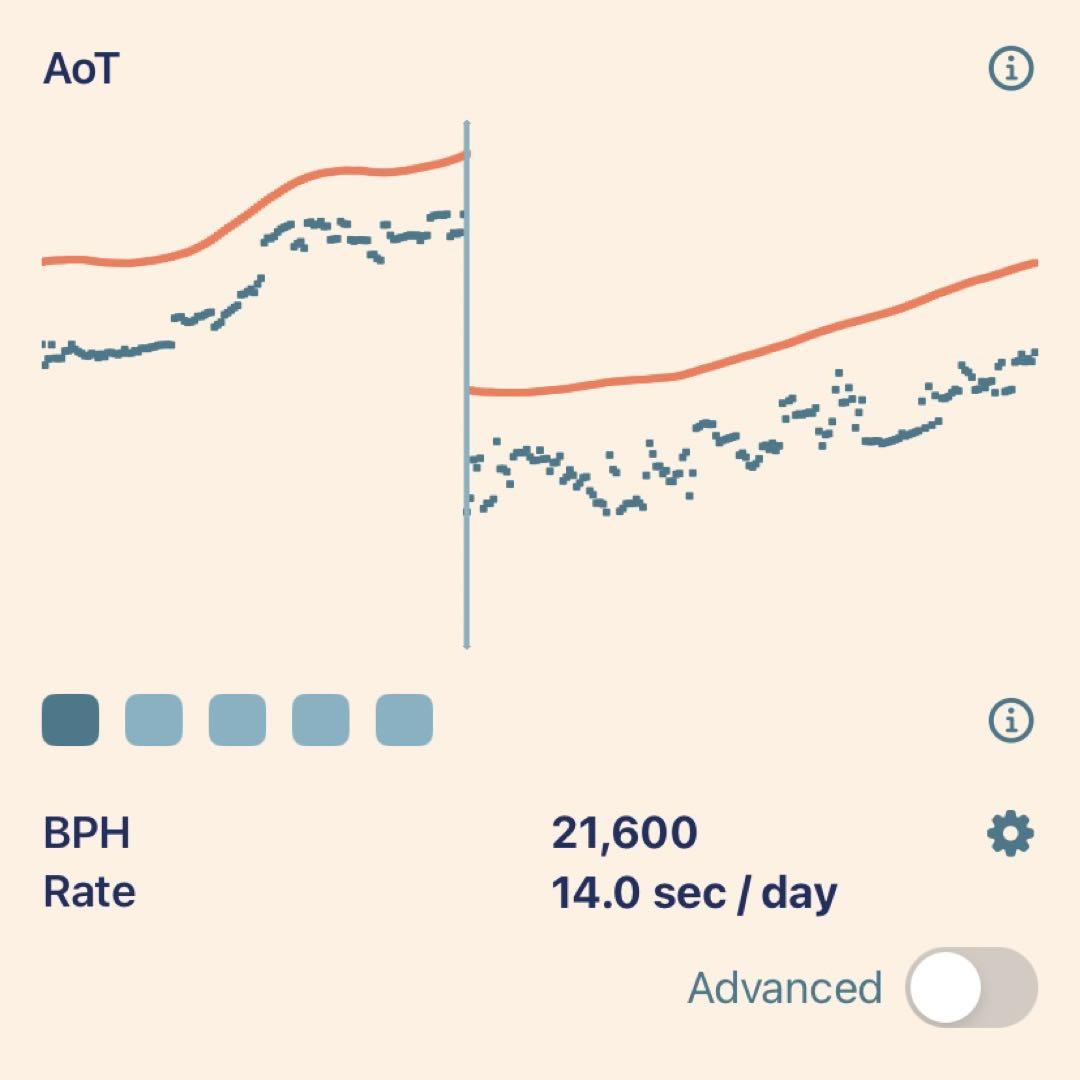
Task: Open the BPH settings gear
Action: point(1010,834)
